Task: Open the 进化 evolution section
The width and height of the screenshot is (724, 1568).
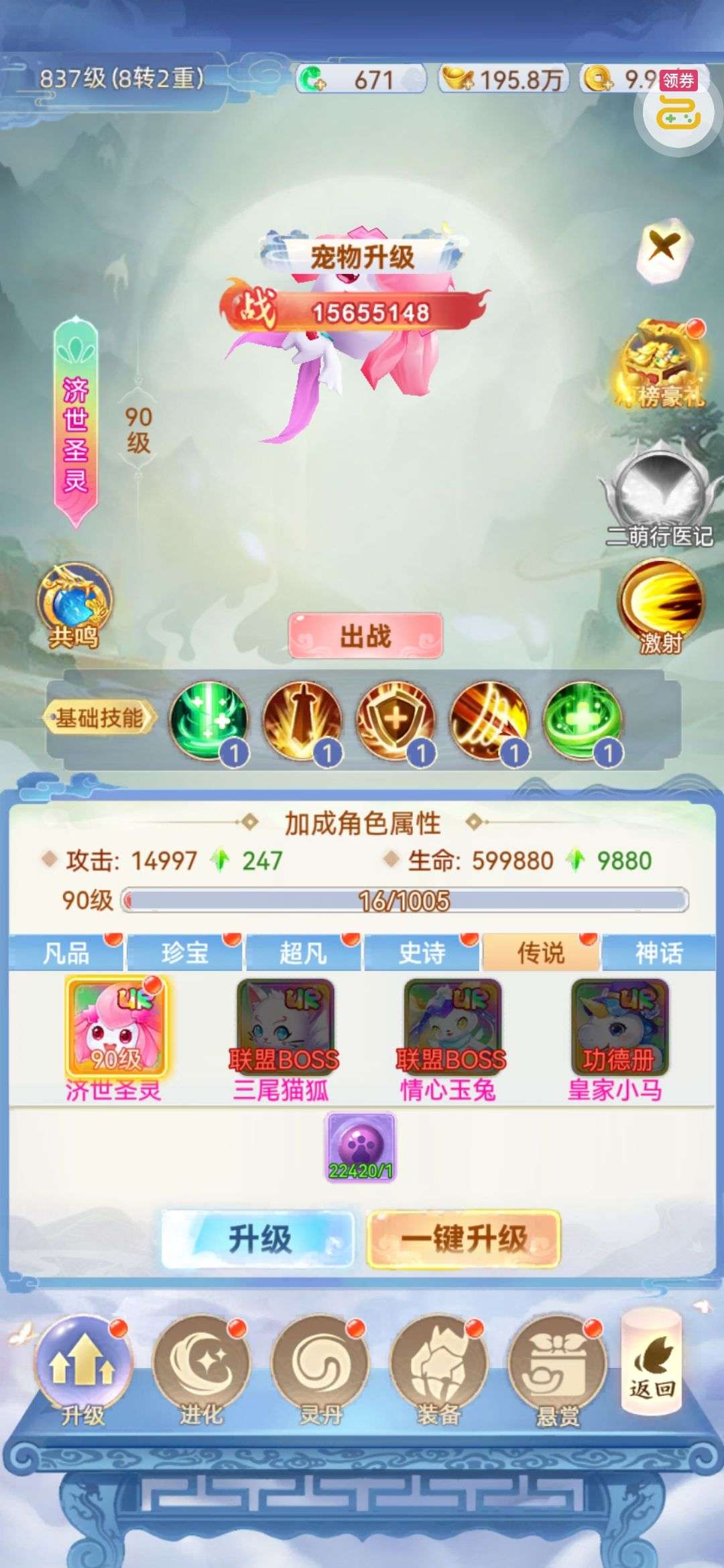Action: click(x=200, y=1367)
